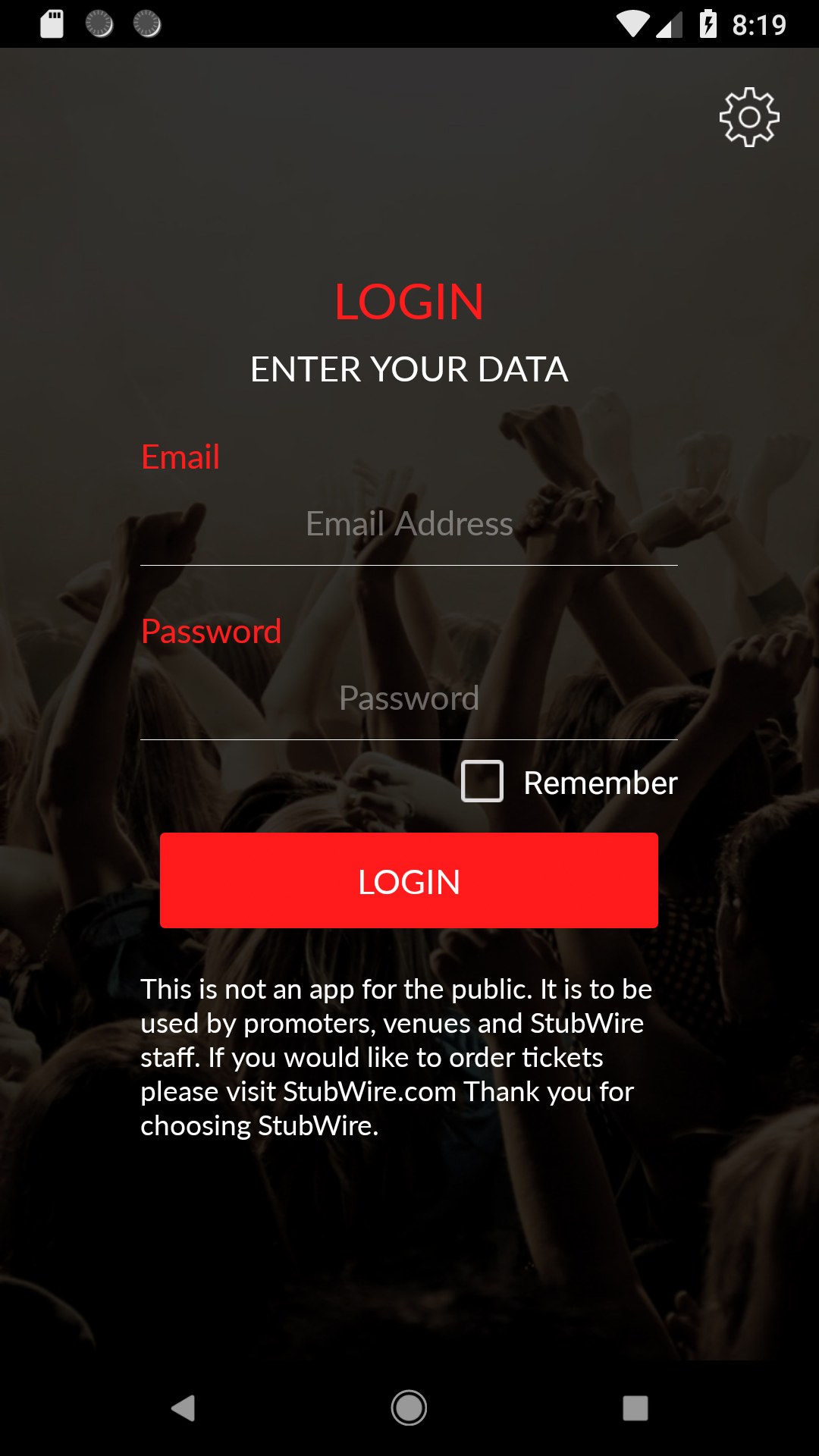The image size is (819, 1456).
Task: Focus the Password input field
Action: (x=409, y=699)
